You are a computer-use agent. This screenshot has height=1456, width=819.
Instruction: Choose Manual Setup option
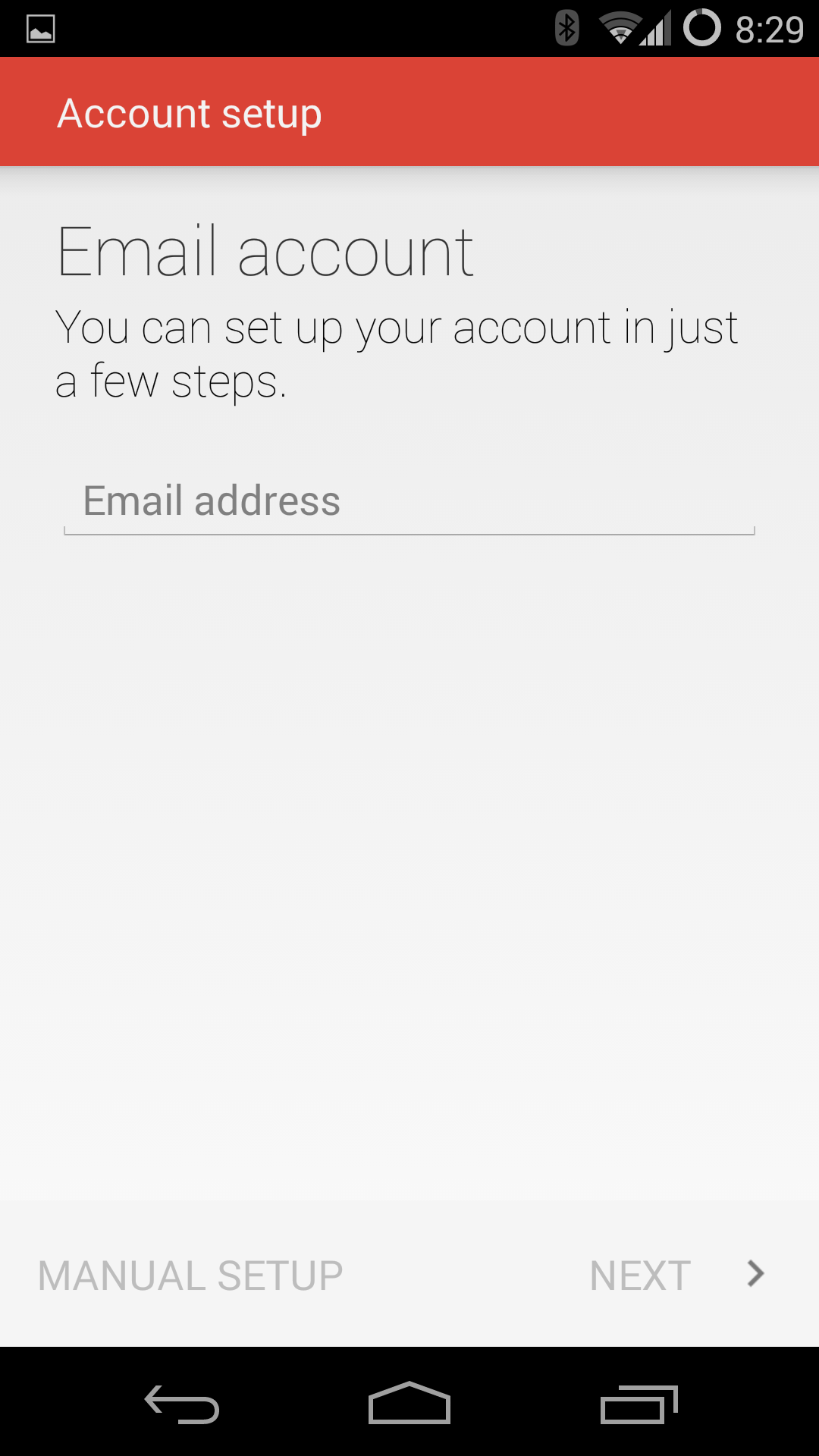190,1276
